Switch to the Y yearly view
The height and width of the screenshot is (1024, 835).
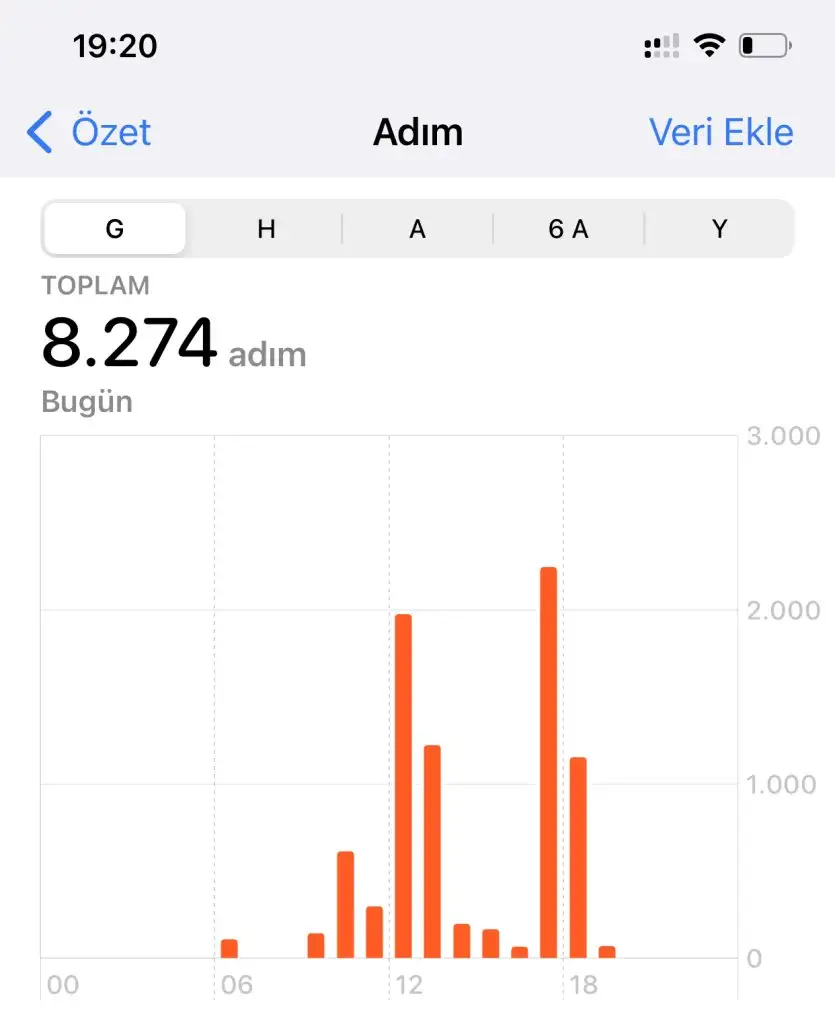(719, 229)
